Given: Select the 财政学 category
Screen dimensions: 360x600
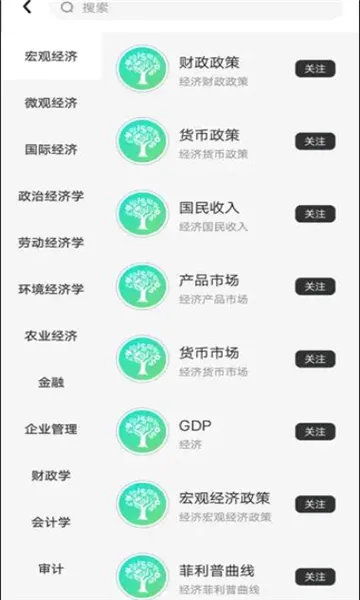Looking at the screenshot, I should pyautogui.click(x=51, y=476).
